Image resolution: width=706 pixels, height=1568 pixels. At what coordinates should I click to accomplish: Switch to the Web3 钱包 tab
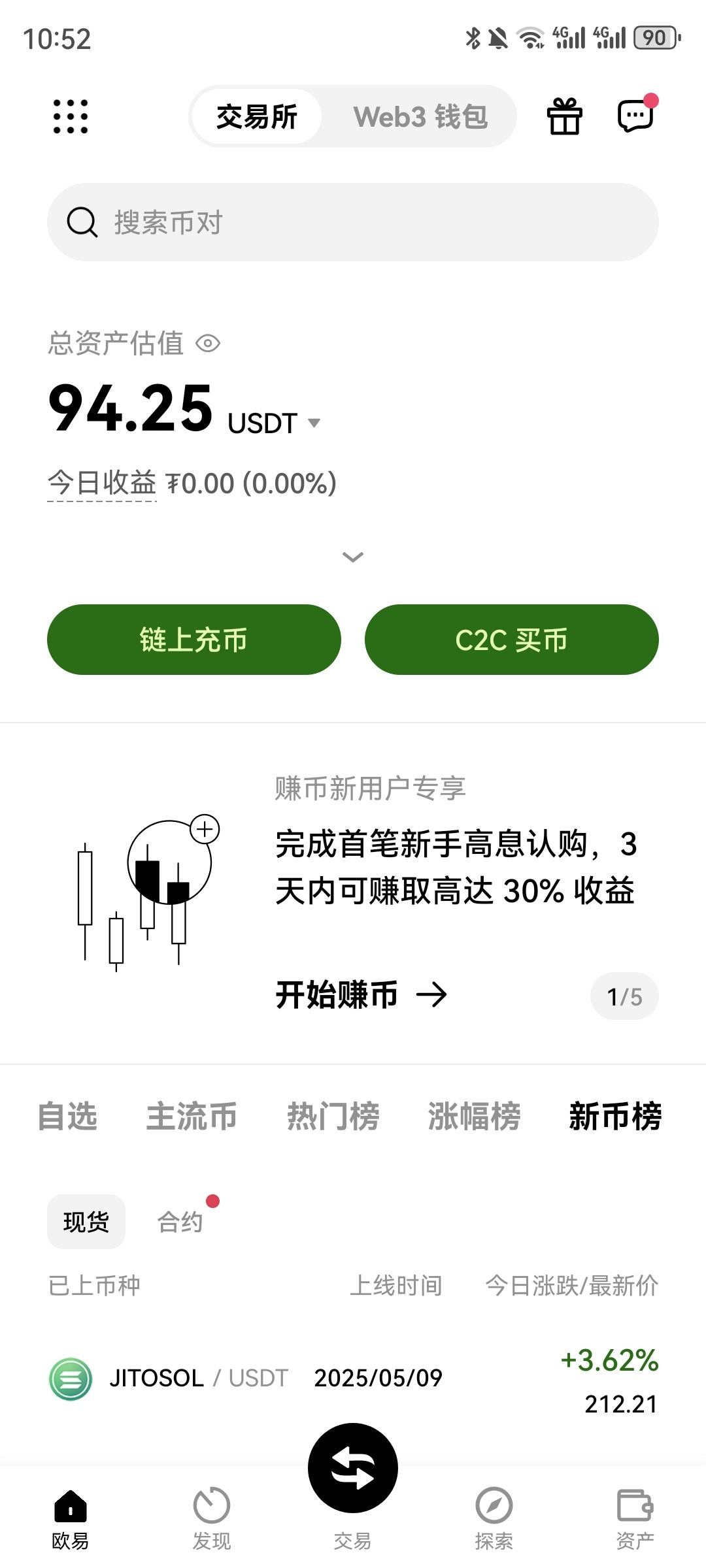[x=420, y=117]
